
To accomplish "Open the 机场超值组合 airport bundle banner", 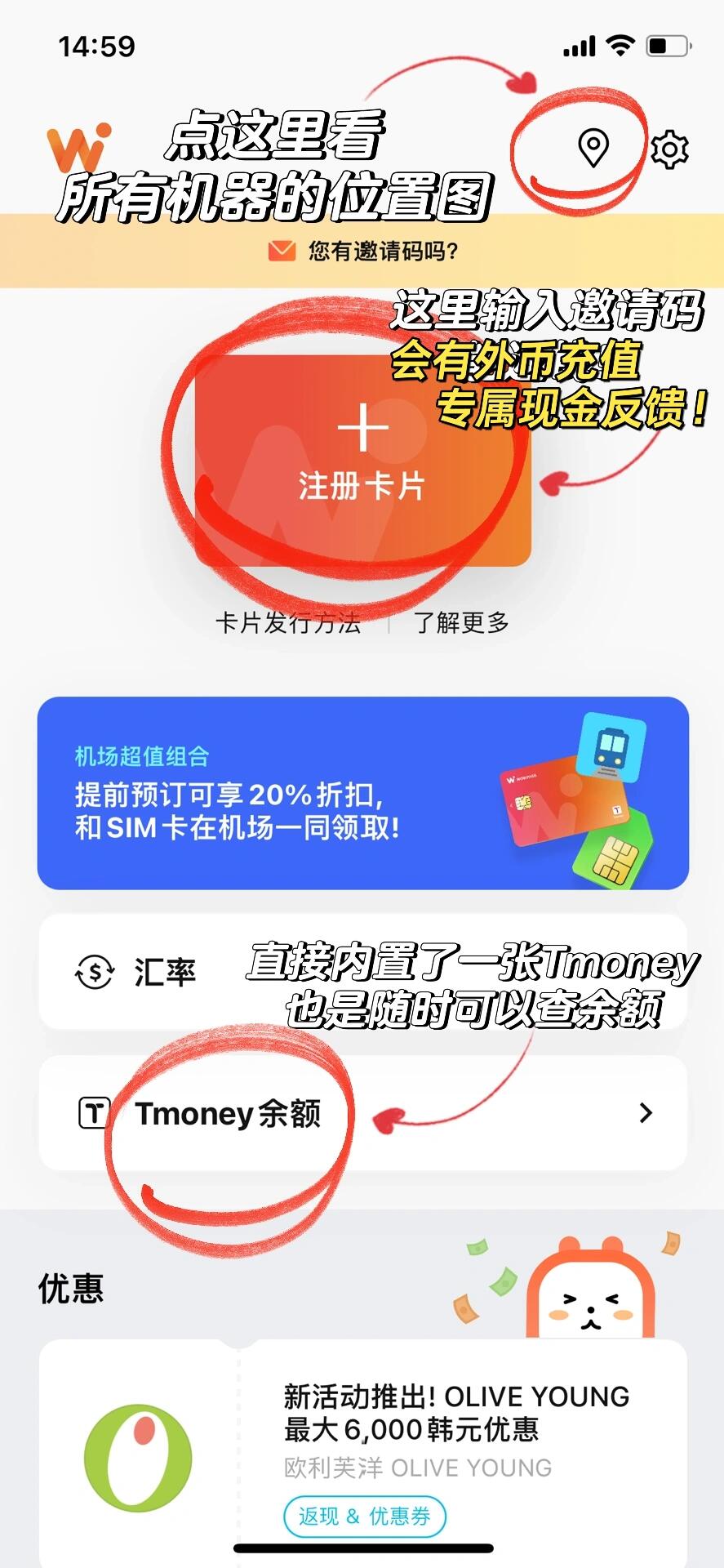I will pos(362,793).
